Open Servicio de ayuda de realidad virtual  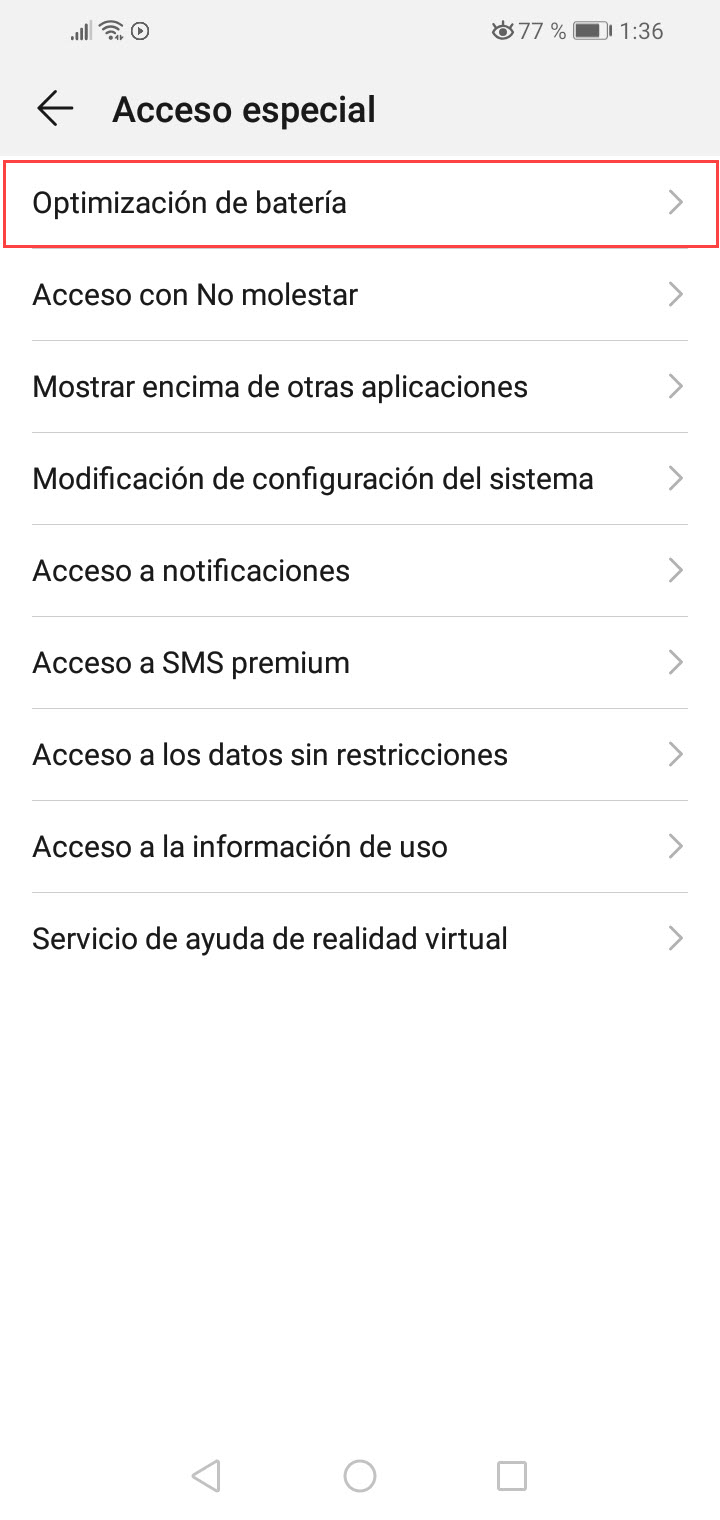click(360, 939)
